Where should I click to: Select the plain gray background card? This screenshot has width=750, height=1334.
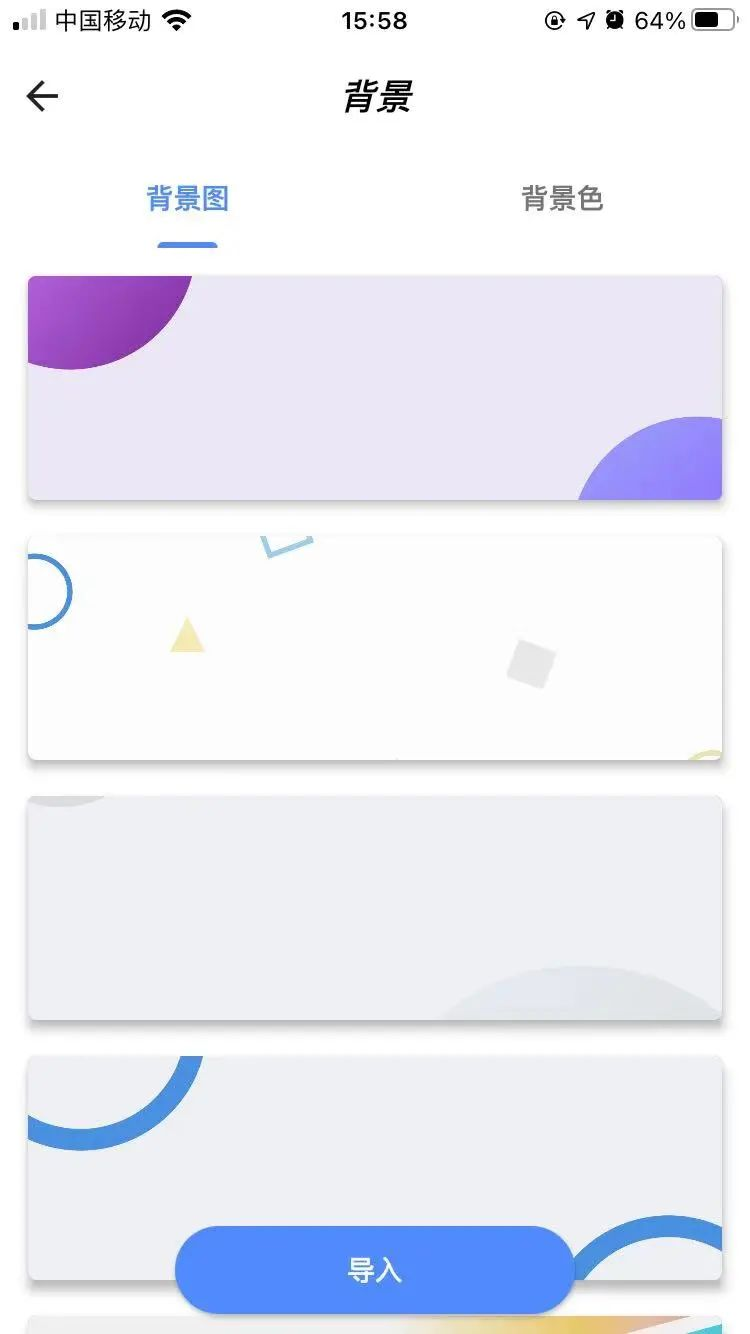click(375, 908)
